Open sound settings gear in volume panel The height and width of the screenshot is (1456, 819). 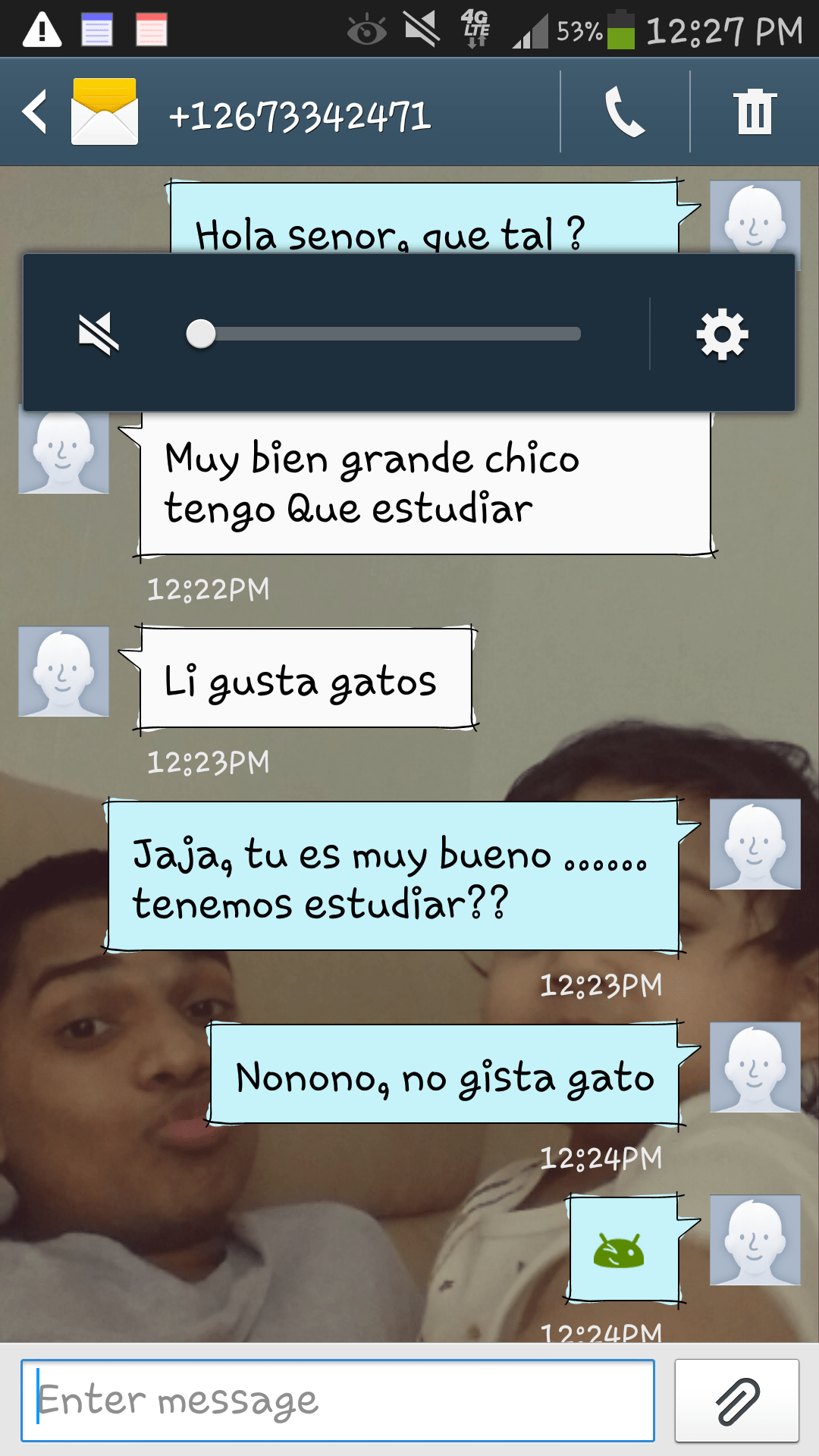coord(722,334)
